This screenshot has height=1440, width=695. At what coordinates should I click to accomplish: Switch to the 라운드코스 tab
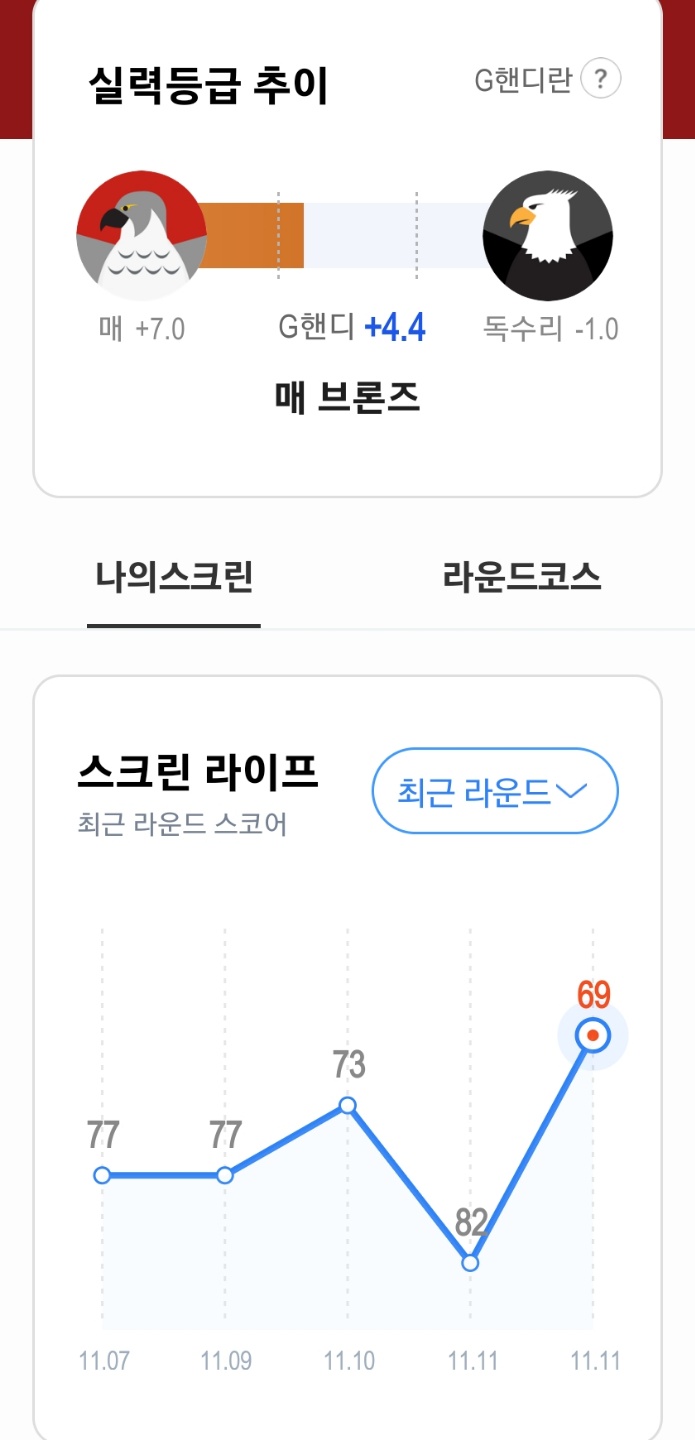coord(522,577)
